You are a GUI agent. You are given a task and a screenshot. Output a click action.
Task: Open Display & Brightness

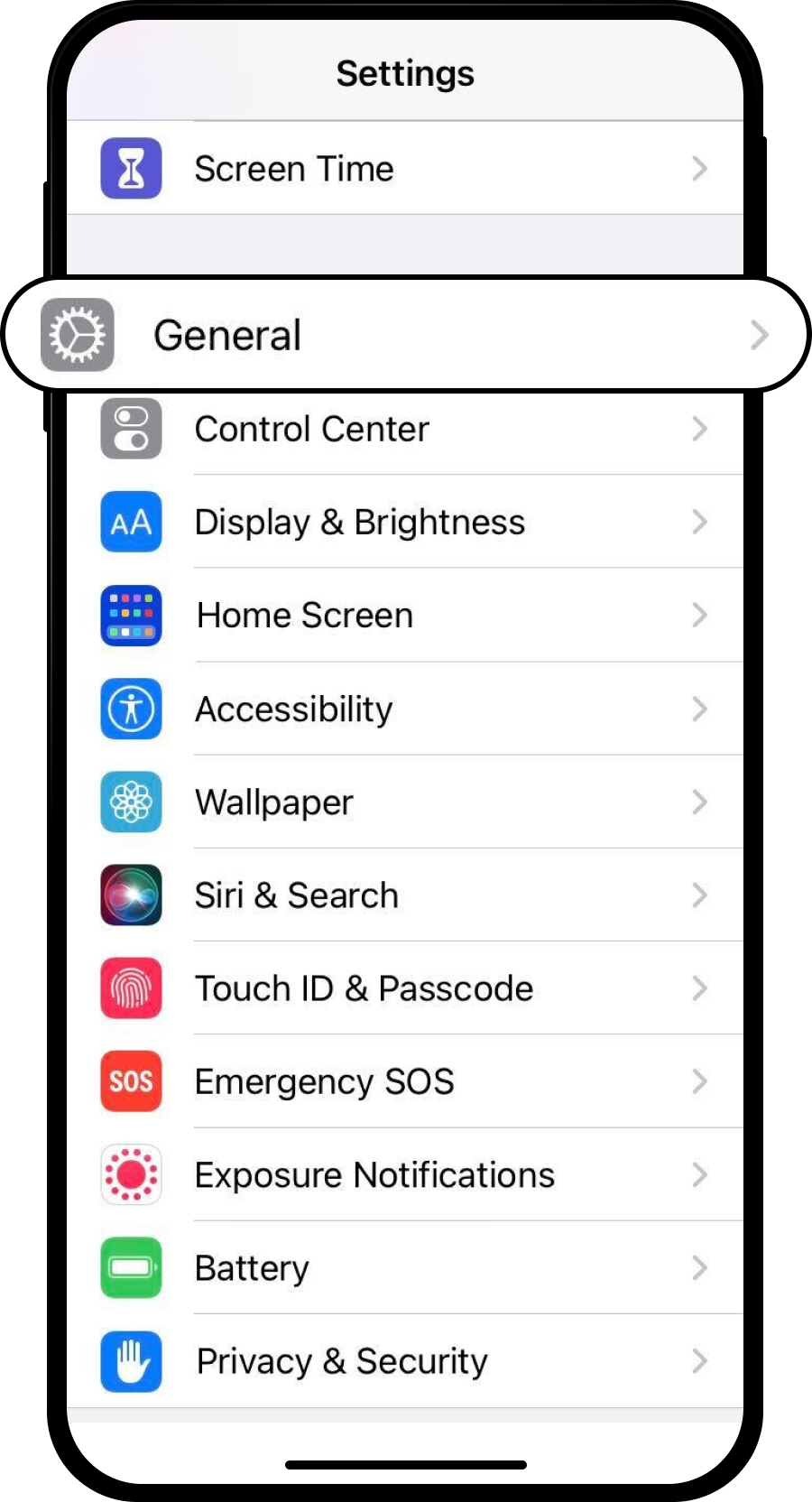coord(405,522)
